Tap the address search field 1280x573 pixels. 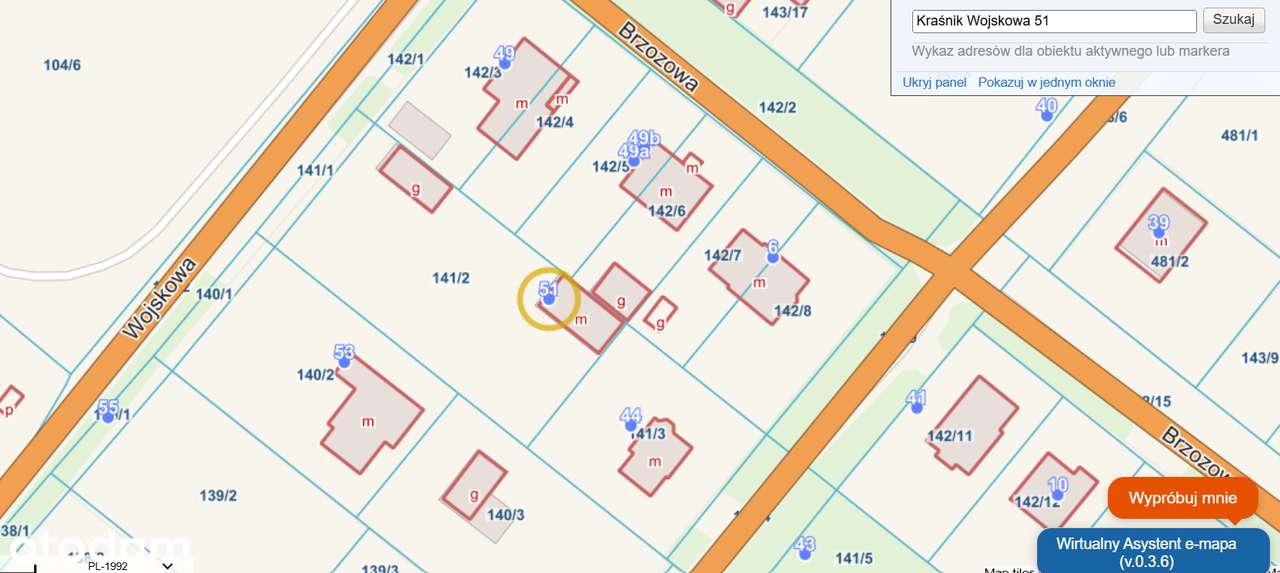[1053, 21]
